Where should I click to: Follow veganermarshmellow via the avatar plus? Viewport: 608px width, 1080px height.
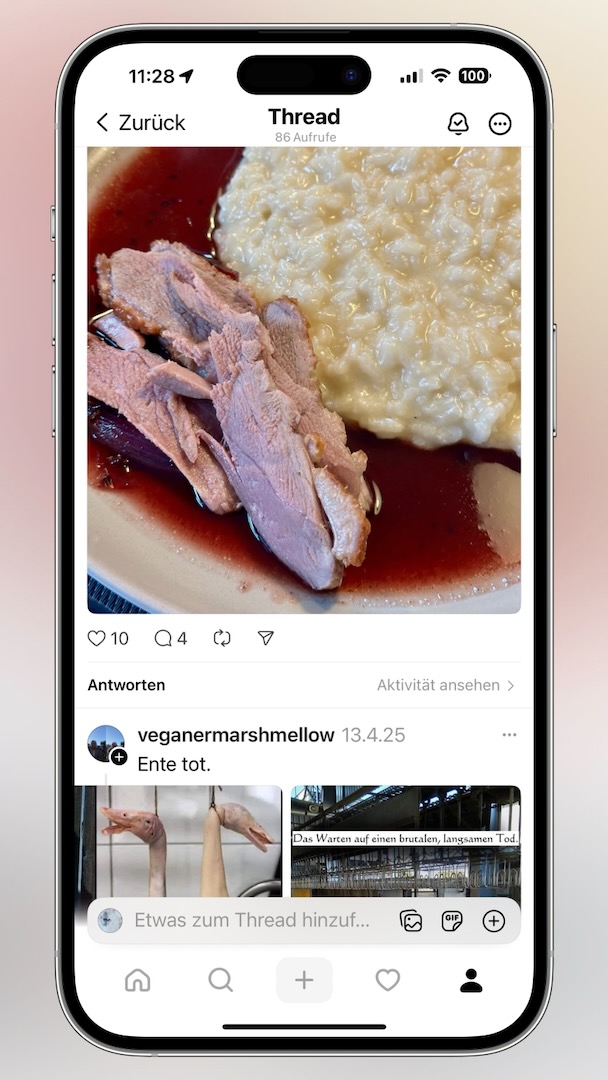click(x=119, y=757)
